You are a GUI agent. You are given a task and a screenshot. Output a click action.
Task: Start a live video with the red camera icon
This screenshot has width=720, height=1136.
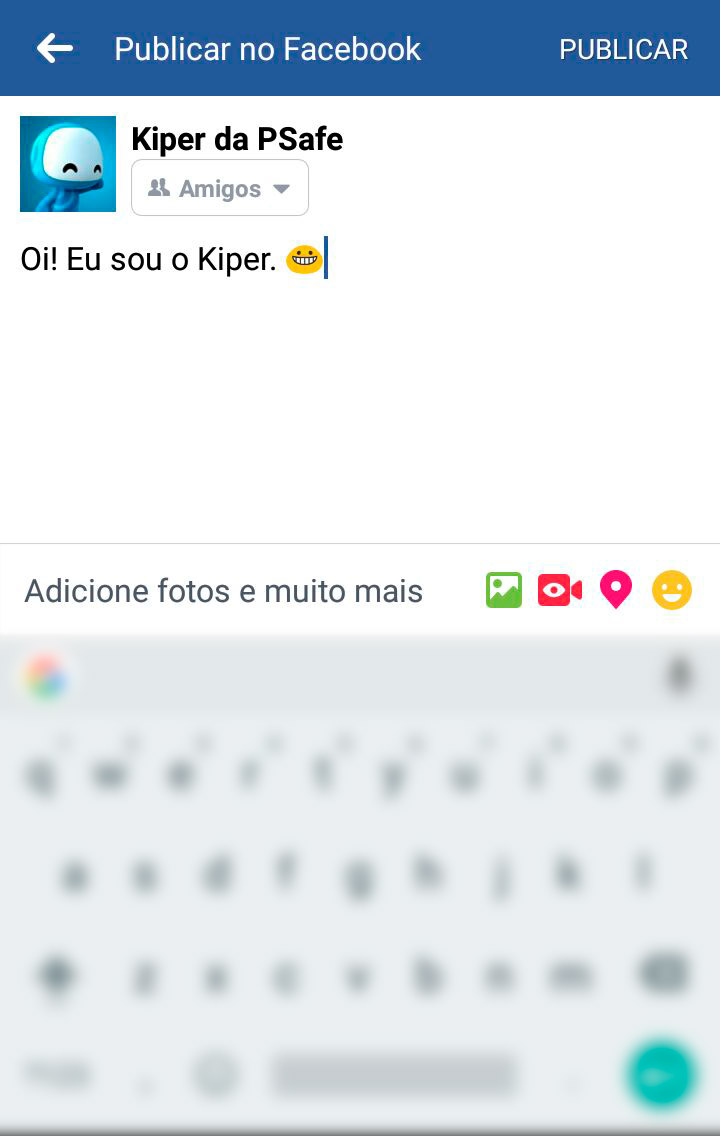click(x=560, y=590)
